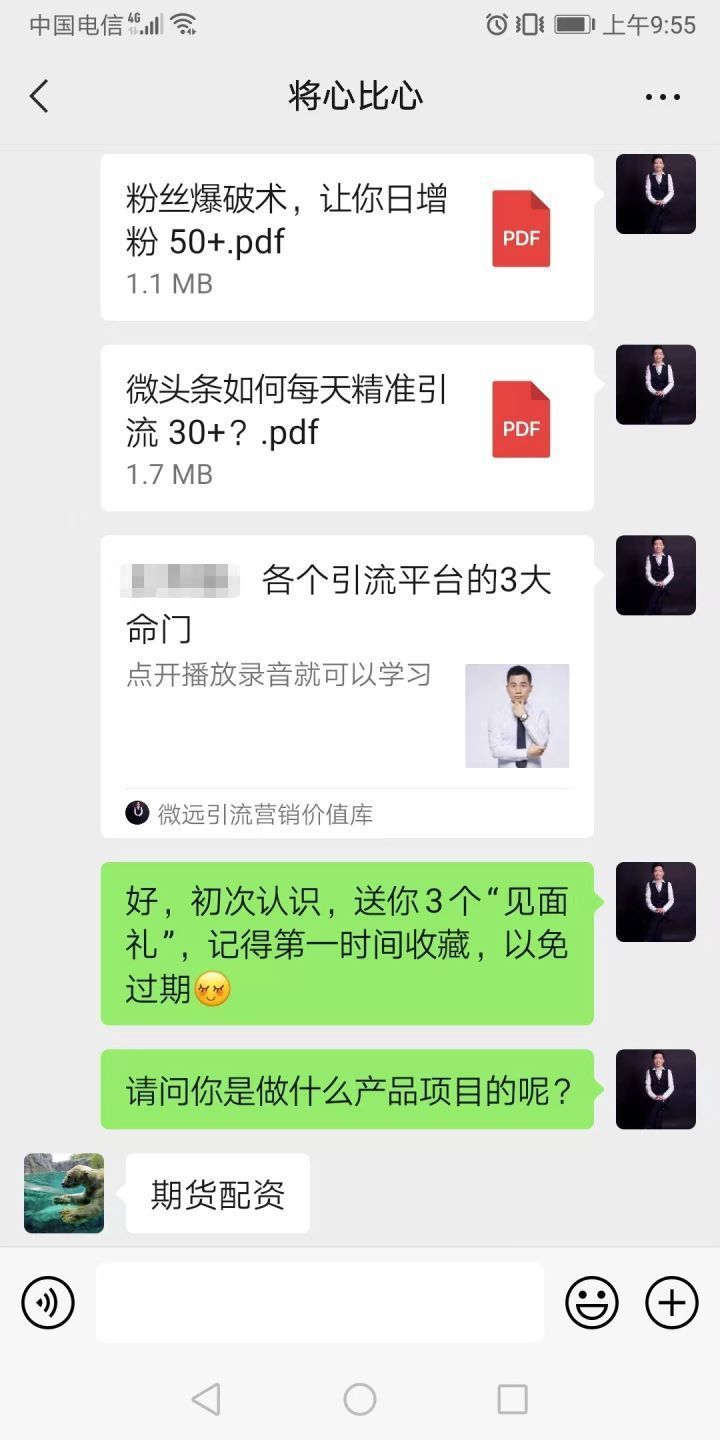Tap your own avatar next to the green bubble
The height and width of the screenshot is (1440, 720).
[x=656, y=901]
